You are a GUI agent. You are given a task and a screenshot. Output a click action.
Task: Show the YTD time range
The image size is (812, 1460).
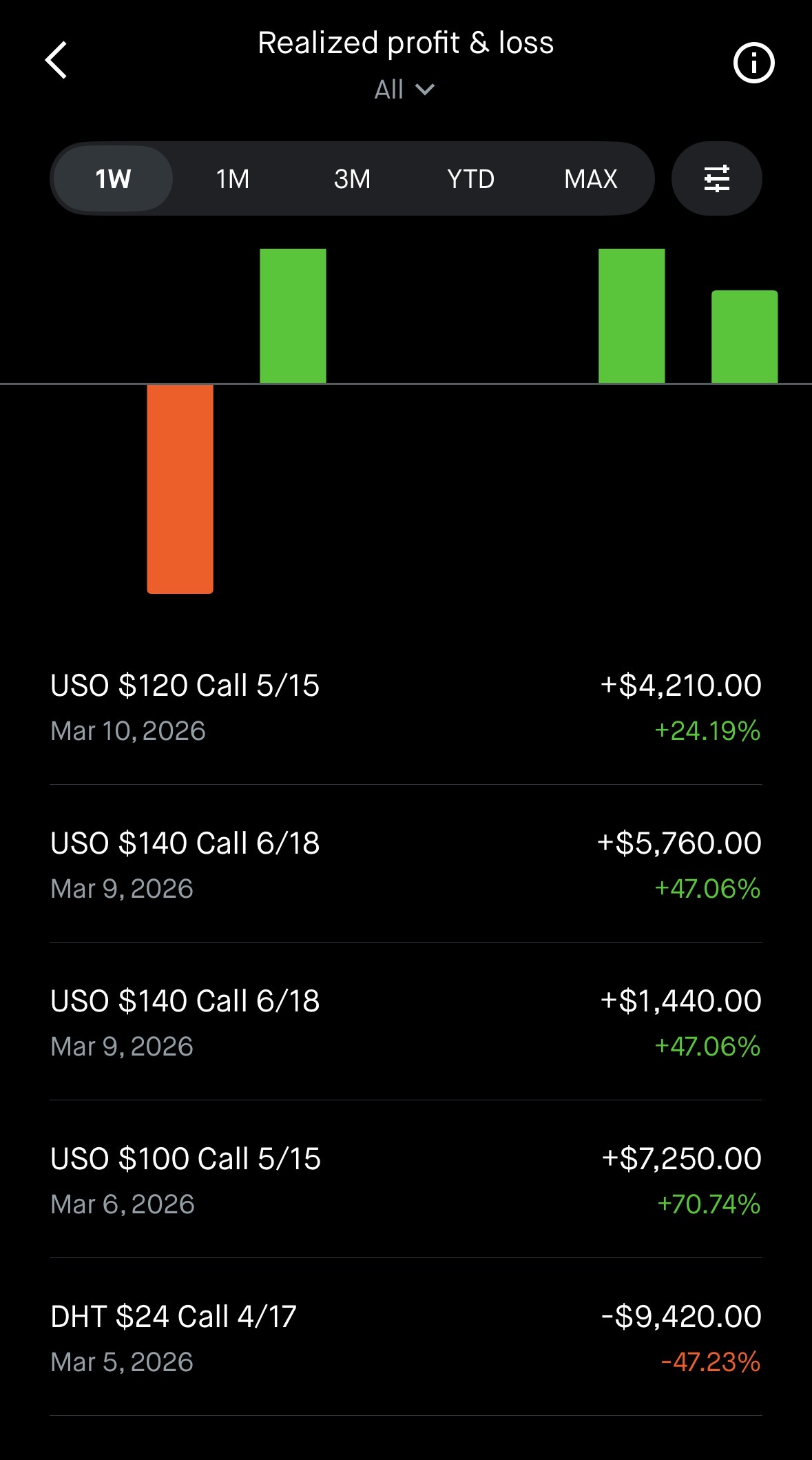(471, 179)
